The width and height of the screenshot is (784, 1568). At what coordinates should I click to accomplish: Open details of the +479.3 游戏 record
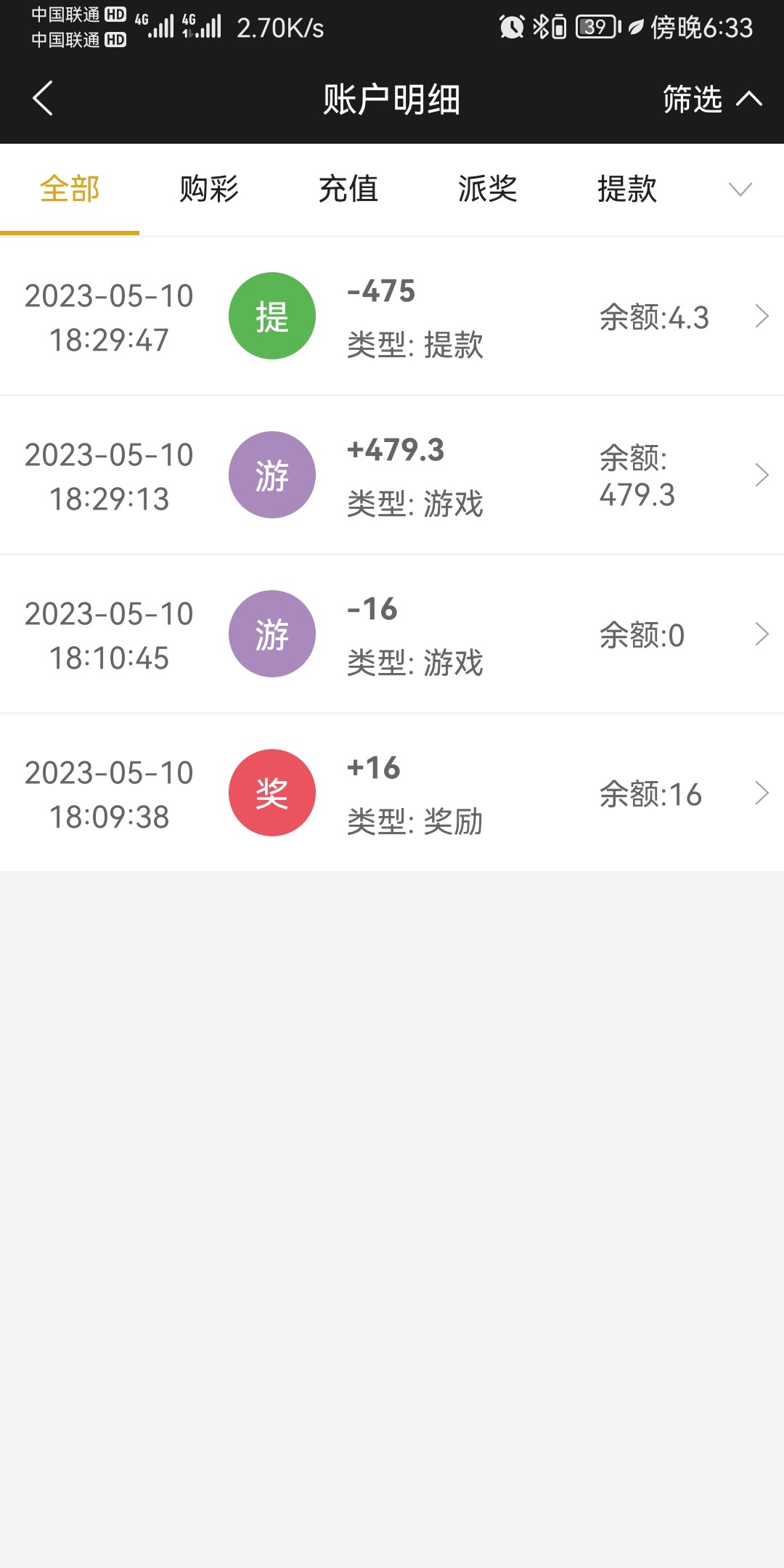(x=762, y=475)
